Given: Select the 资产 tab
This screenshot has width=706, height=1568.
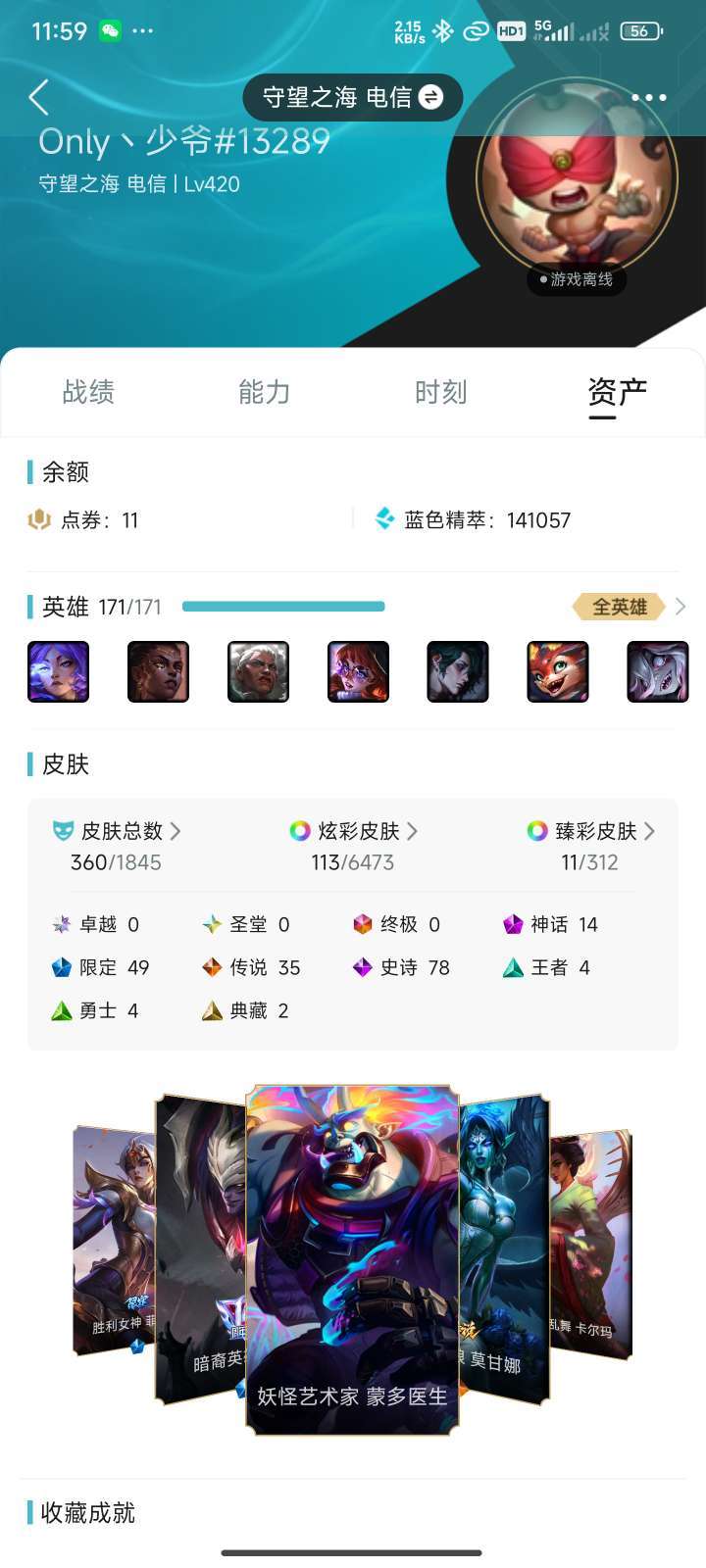Looking at the screenshot, I should [x=617, y=392].
